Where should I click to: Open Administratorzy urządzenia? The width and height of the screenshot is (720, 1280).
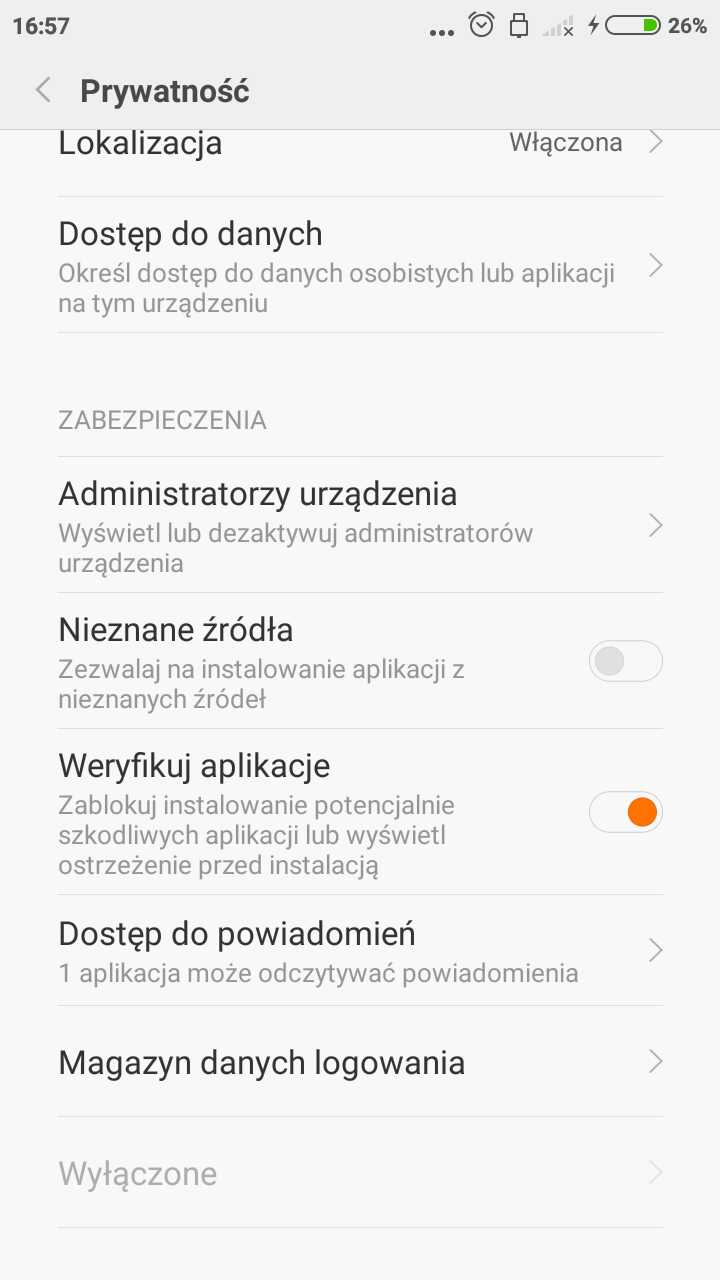(360, 525)
